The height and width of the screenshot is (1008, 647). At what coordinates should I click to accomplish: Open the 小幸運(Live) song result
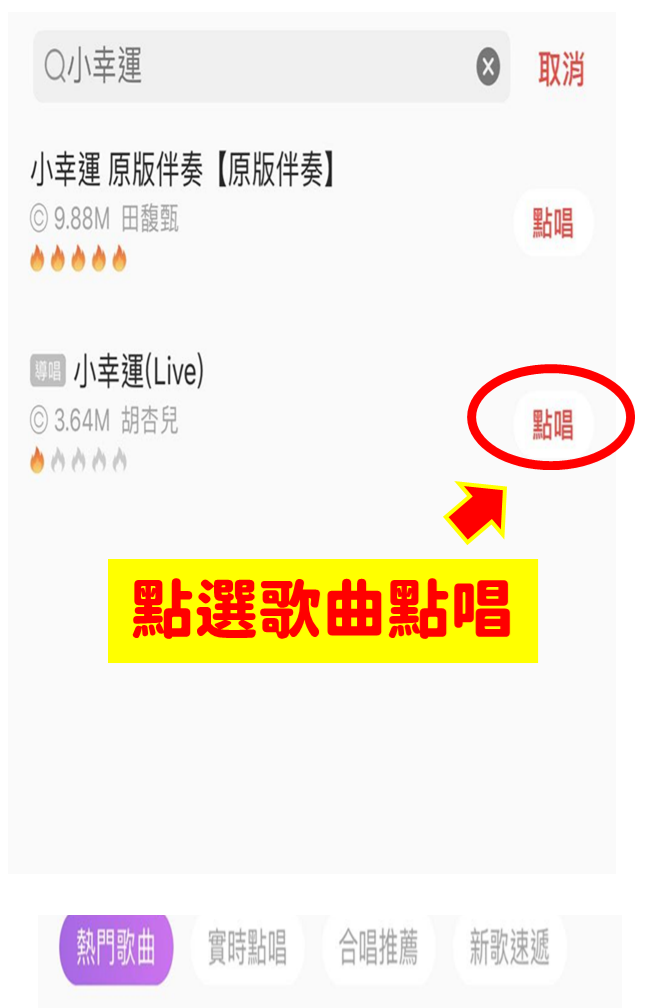[138, 374]
